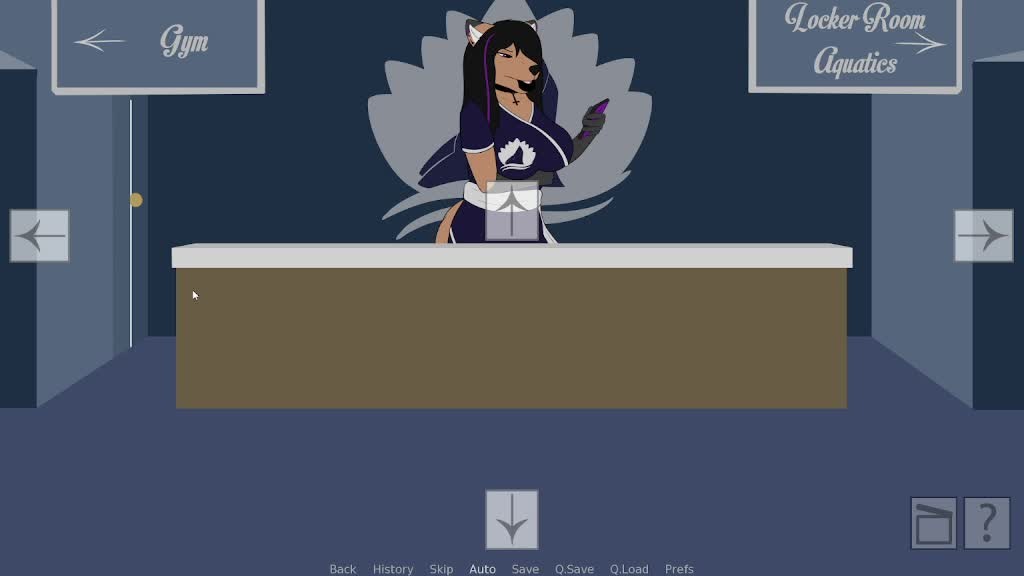Toggle Auto advance mode
The height and width of the screenshot is (576, 1024).
click(x=482, y=568)
